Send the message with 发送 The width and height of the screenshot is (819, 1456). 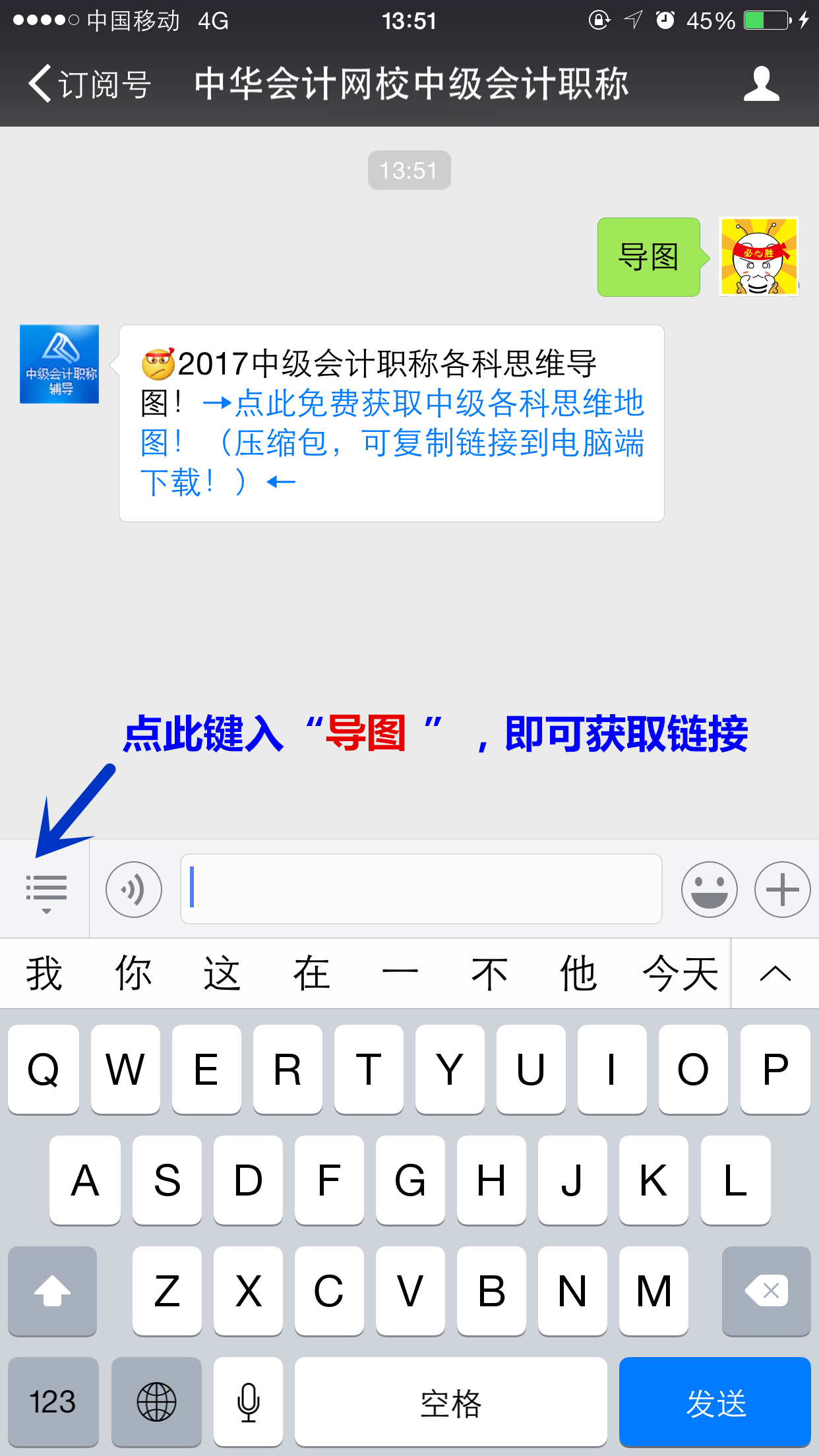click(x=715, y=1402)
